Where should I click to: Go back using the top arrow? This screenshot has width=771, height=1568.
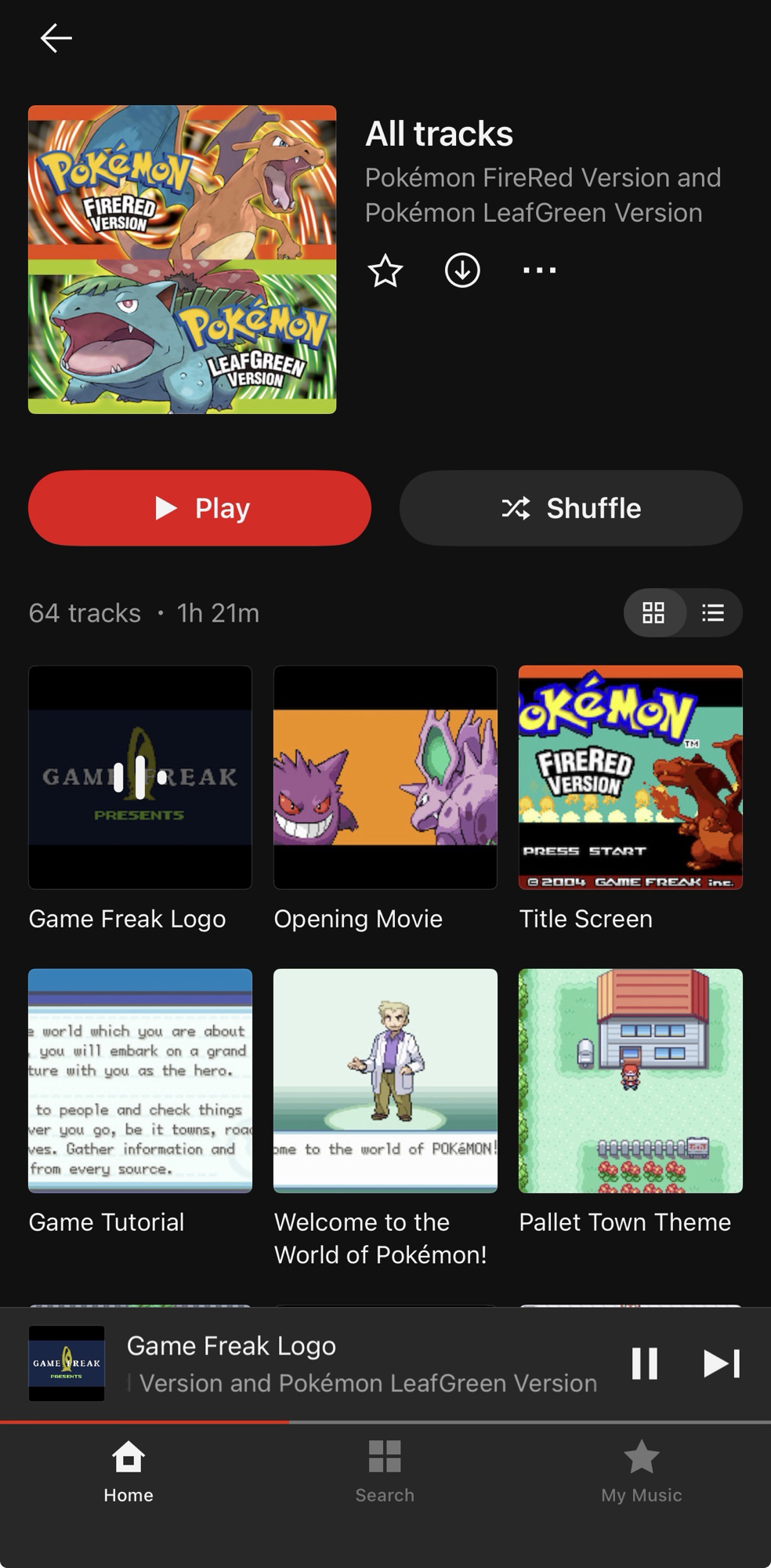(56, 38)
